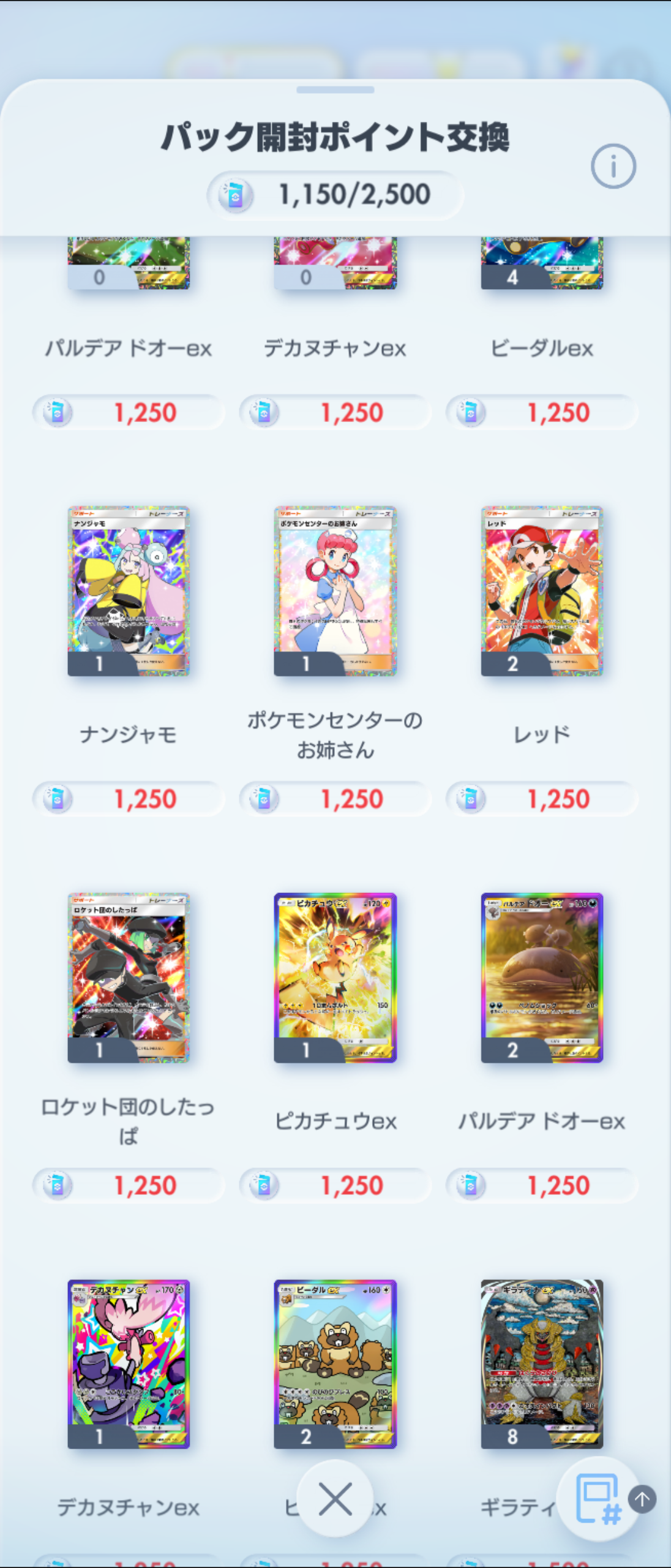This screenshot has width=671, height=1568.
Task: Open the ポケモンセンターのお姉さん card
Action: pos(335,591)
